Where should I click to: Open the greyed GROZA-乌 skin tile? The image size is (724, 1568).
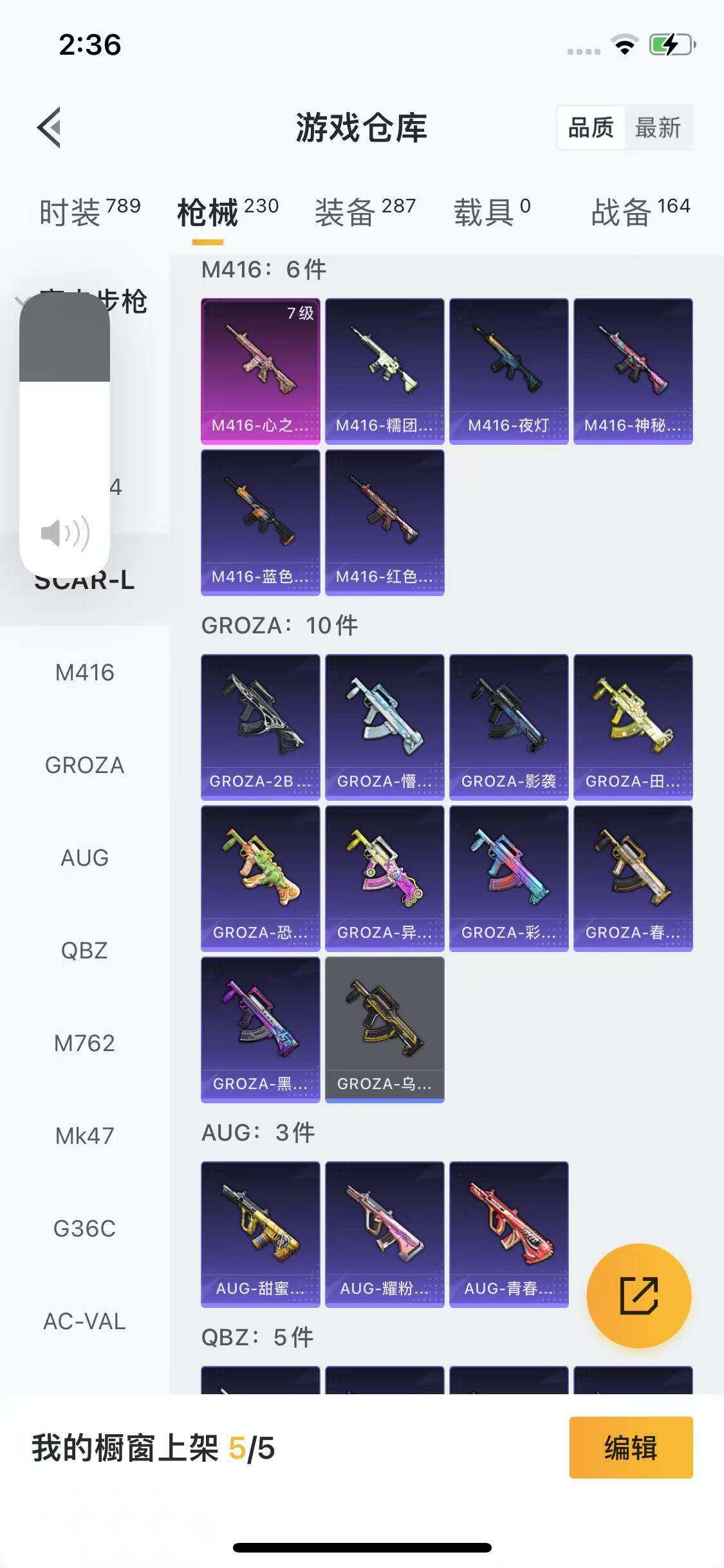pyautogui.click(x=384, y=1029)
